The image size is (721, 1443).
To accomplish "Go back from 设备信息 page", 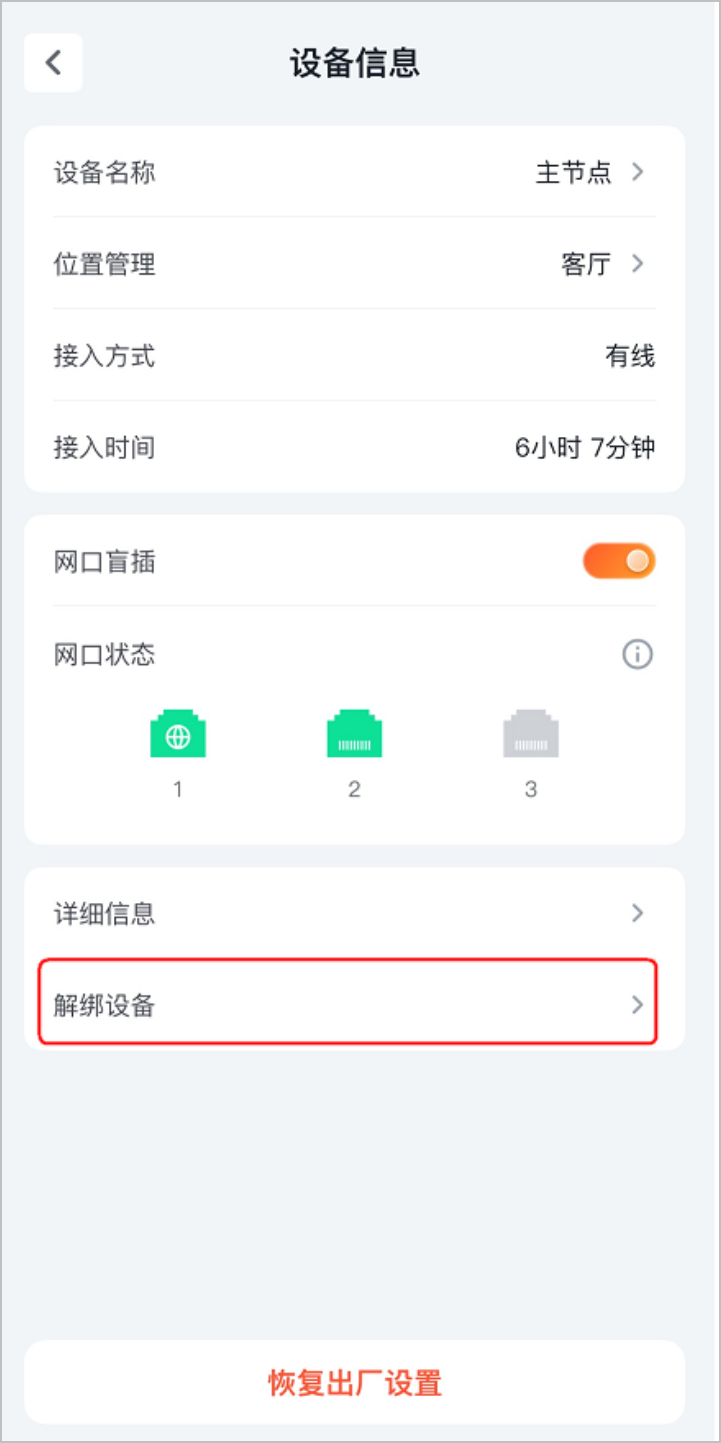I will pos(53,62).
